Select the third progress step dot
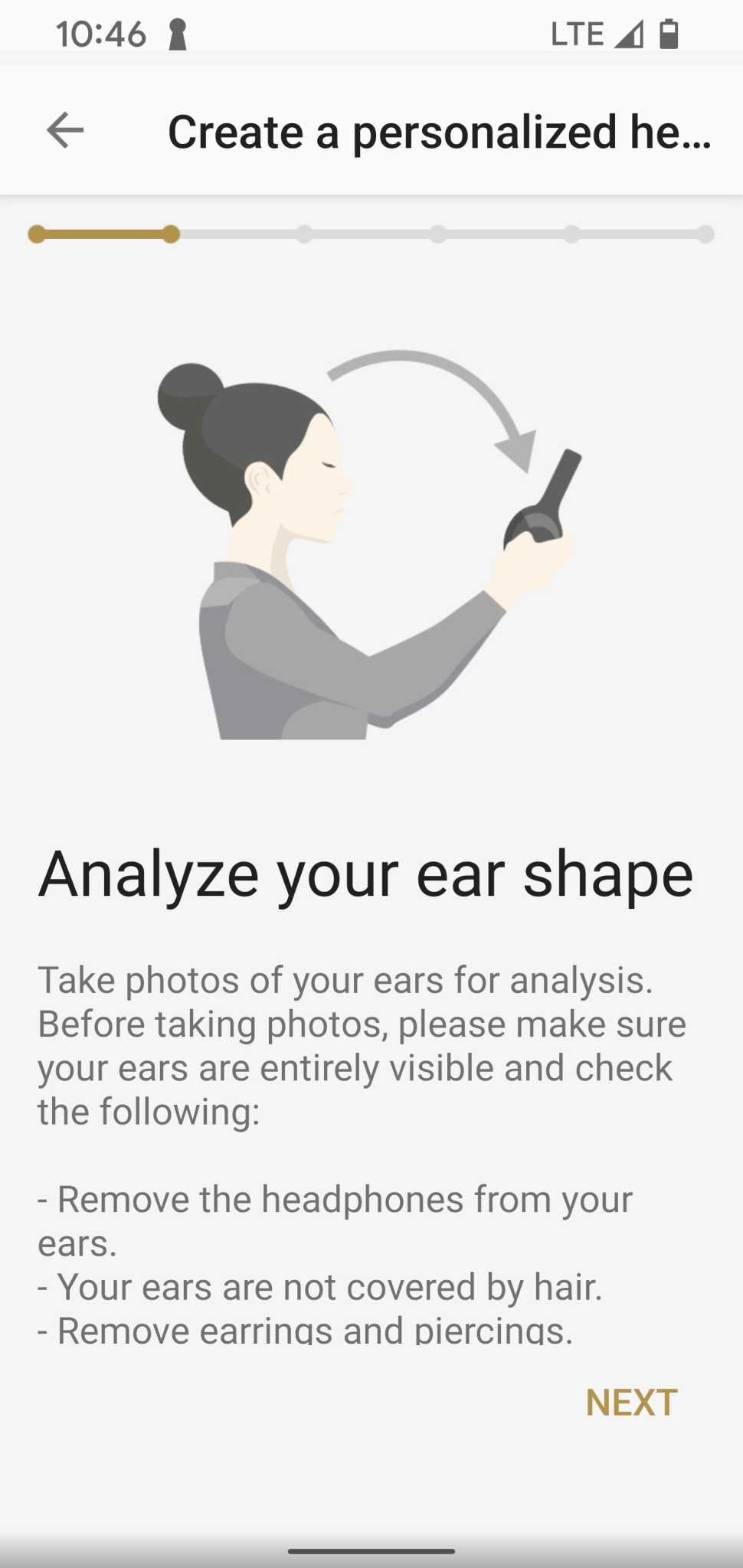Screen dimensions: 743x1568 tap(305, 235)
